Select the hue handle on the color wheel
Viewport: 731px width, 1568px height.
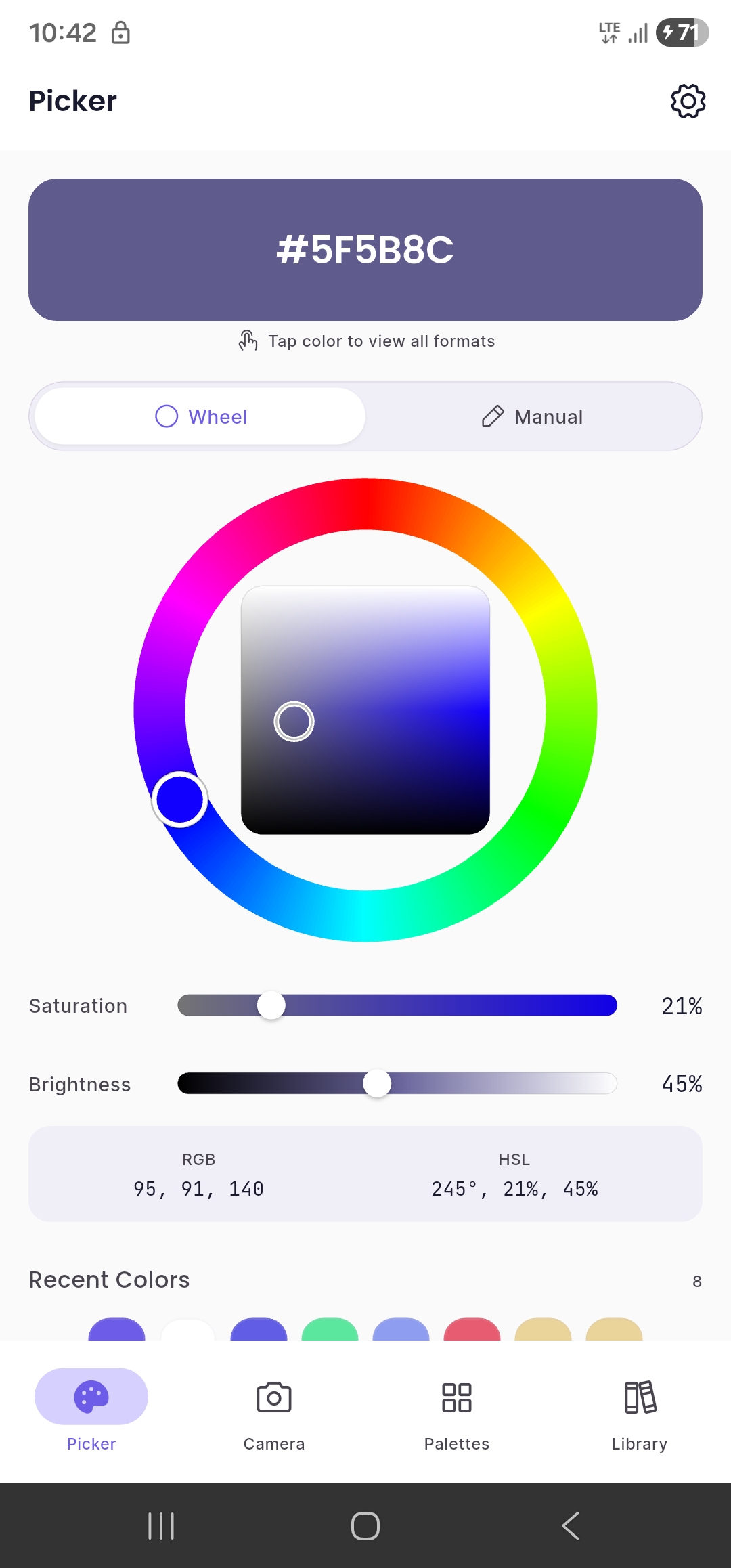click(x=180, y=799)
